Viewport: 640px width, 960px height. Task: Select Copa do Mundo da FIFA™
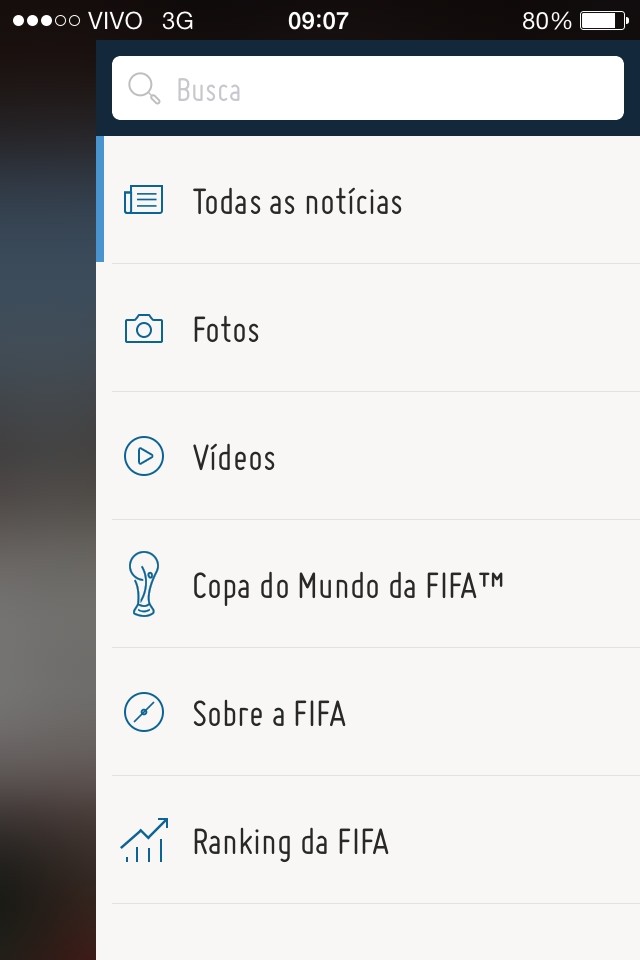[348, 585]
